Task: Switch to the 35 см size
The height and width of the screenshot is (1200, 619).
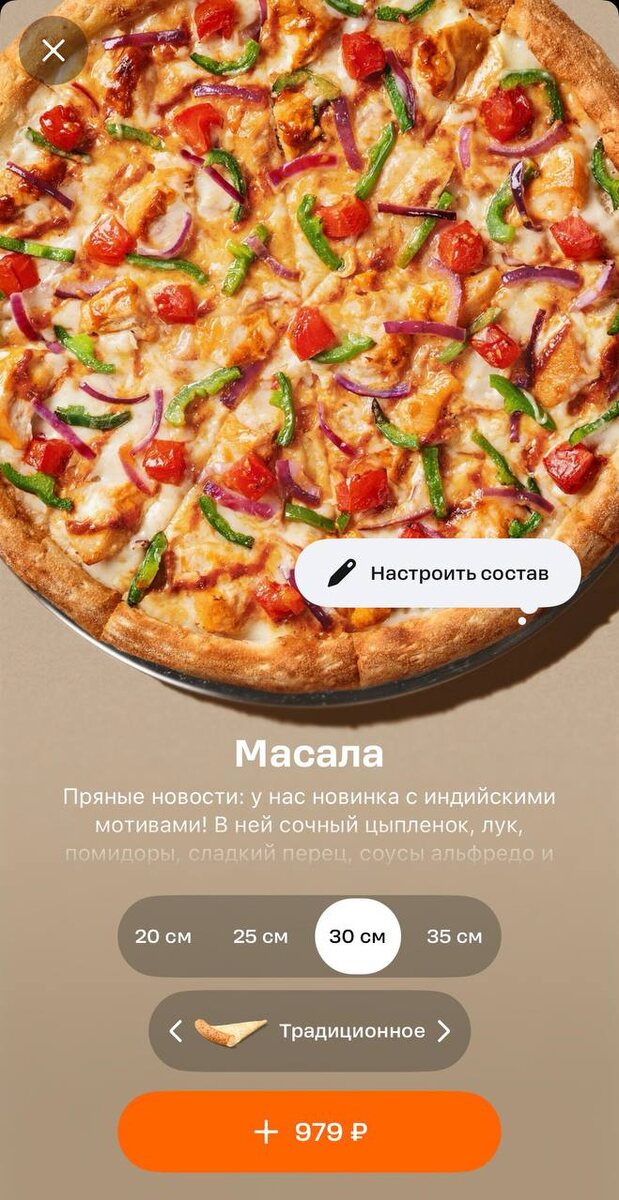Action: (x=454, y=937)
